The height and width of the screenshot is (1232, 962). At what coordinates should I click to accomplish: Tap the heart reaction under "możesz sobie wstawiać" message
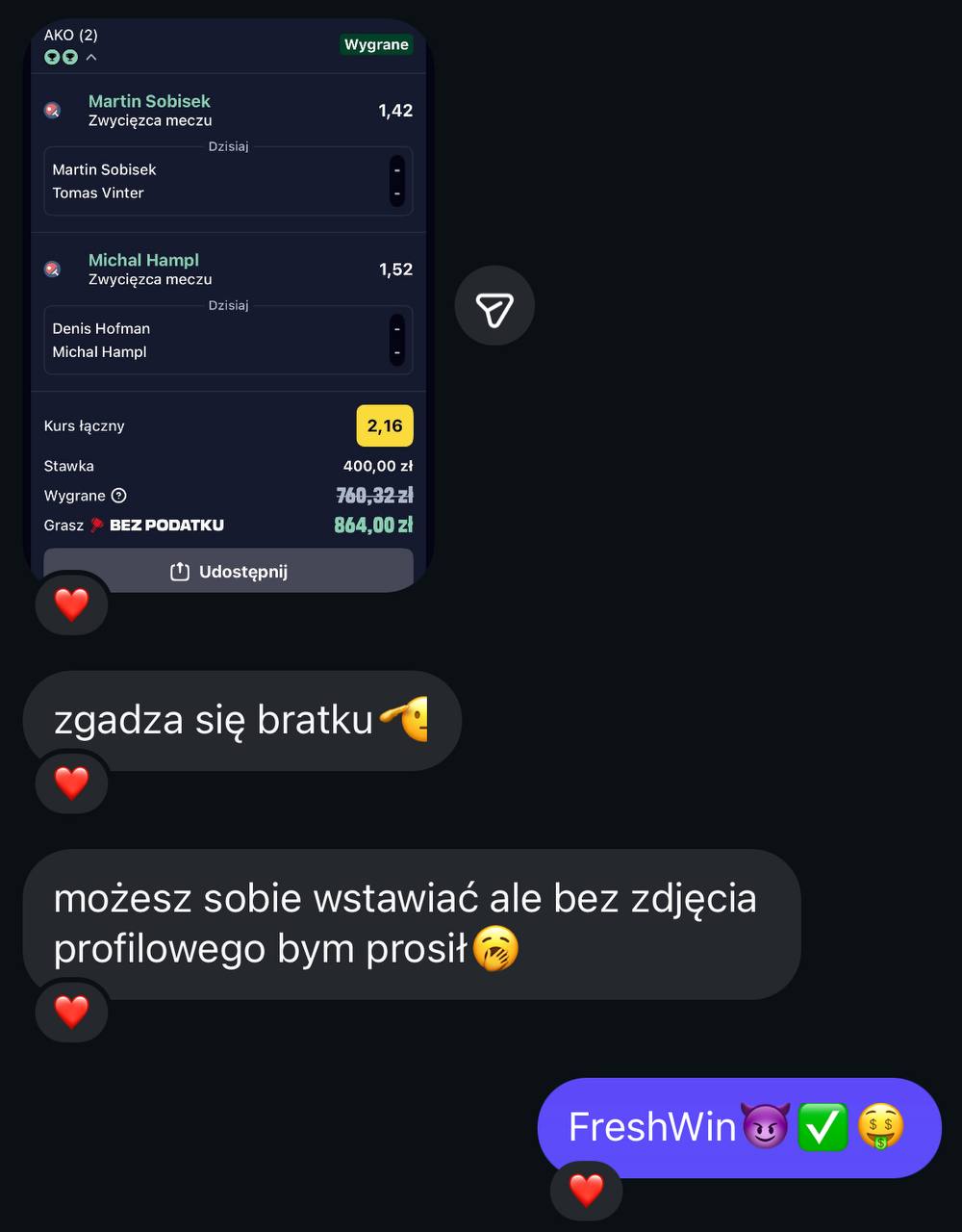point(71,1012)
